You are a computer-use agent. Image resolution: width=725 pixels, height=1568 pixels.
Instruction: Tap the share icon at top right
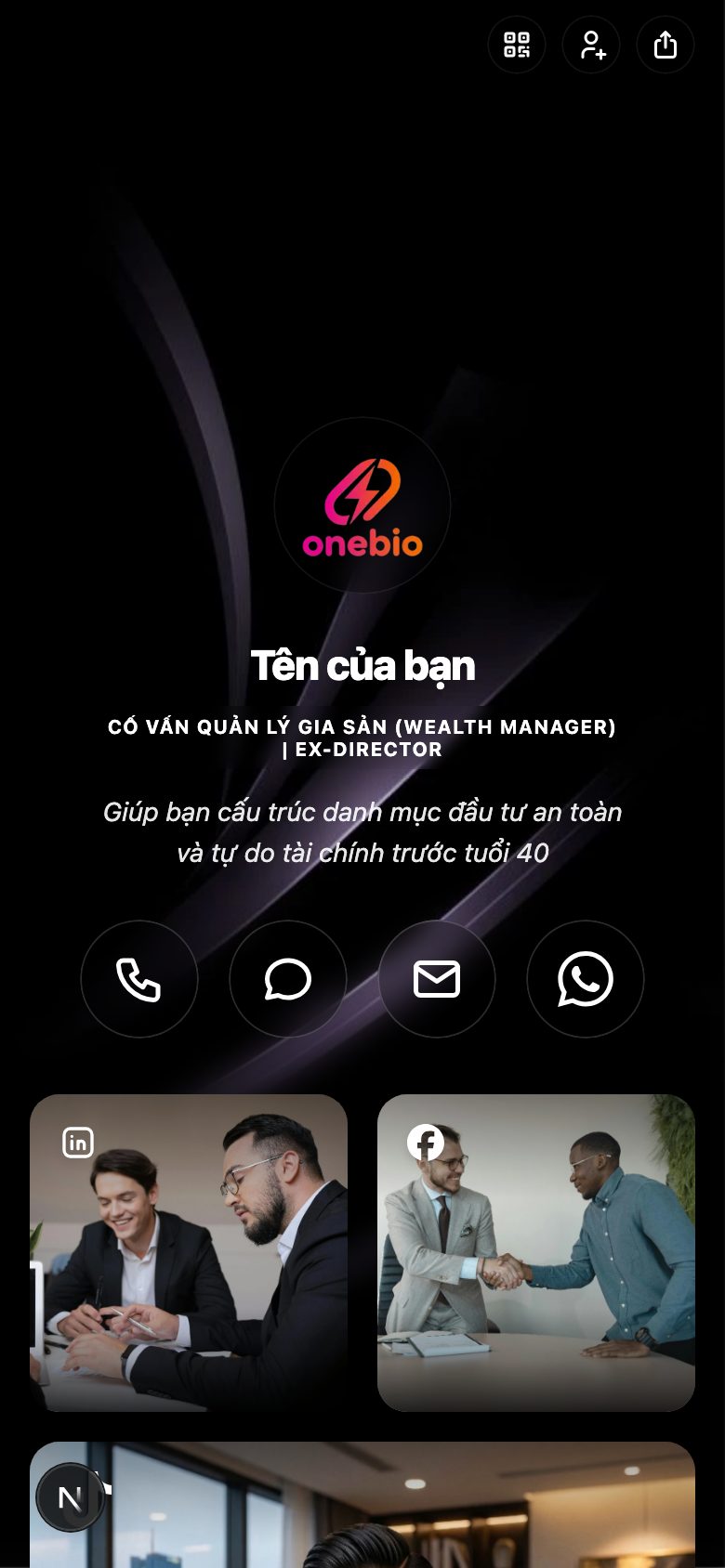tap(665, 45)
